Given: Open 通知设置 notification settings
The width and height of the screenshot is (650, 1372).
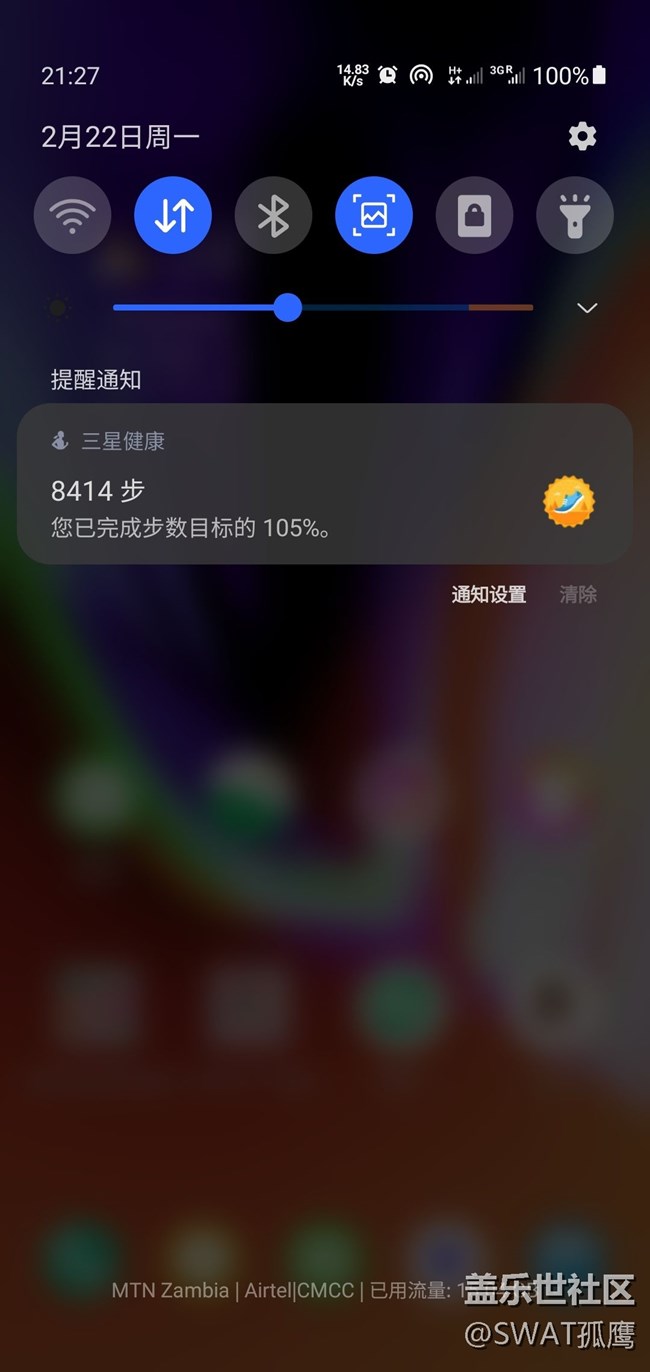Looking at the screenshot, I should [489, 595].
